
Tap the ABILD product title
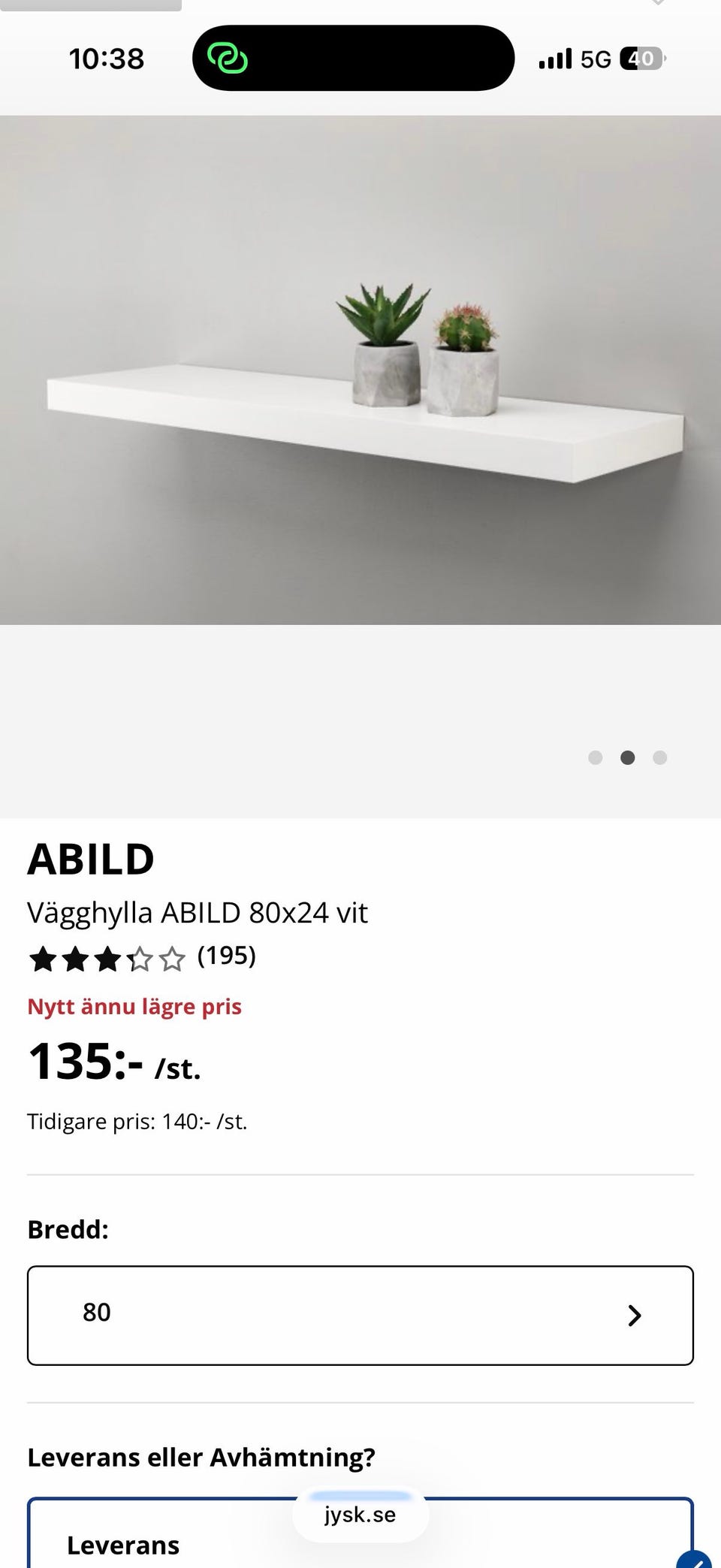(91, 859)
